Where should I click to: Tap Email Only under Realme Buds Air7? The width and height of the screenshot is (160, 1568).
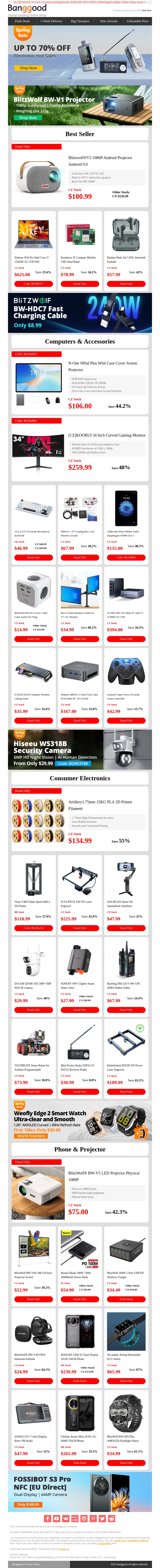(x=126, y=284)
